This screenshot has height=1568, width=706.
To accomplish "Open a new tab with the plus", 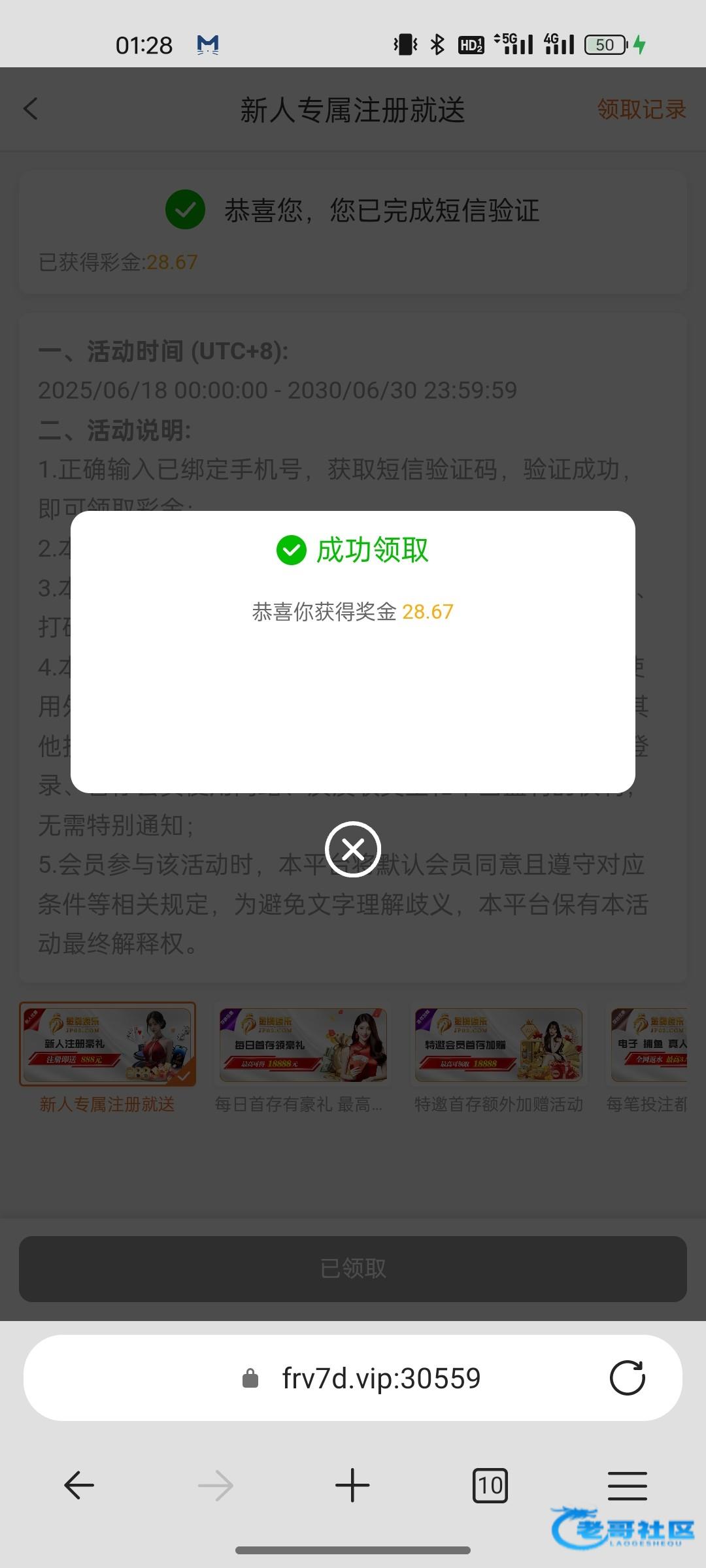I will pos(352,1486).
